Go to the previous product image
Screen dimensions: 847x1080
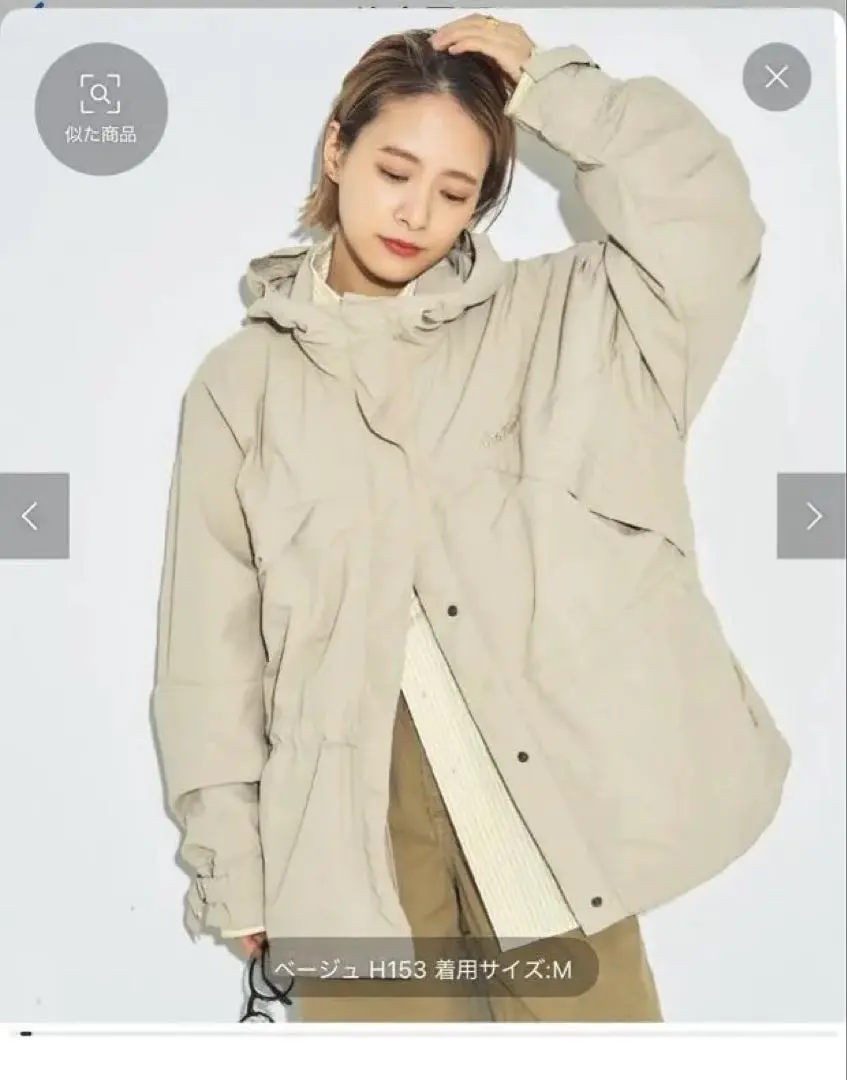coord(34,516)
